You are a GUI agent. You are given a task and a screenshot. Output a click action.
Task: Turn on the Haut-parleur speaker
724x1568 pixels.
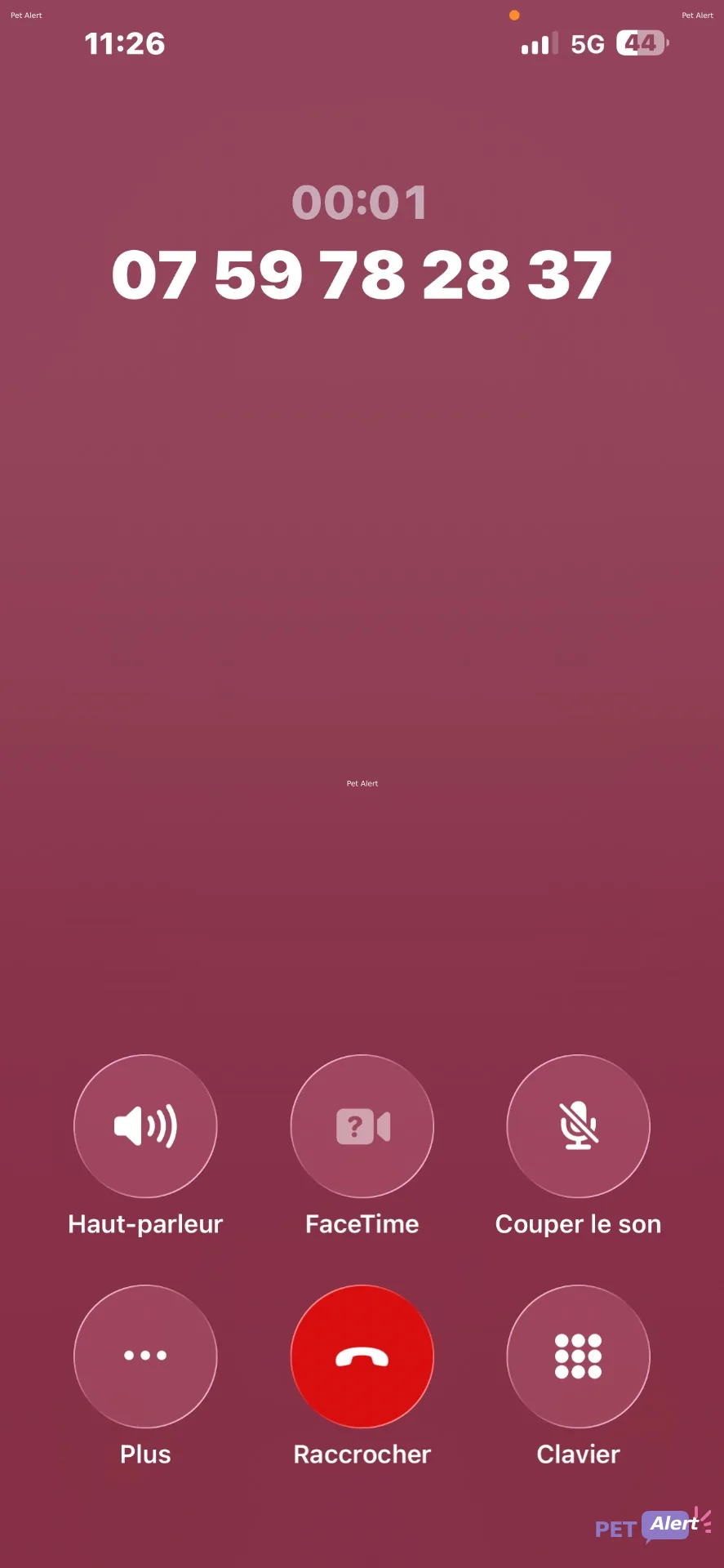[145, 1126]
